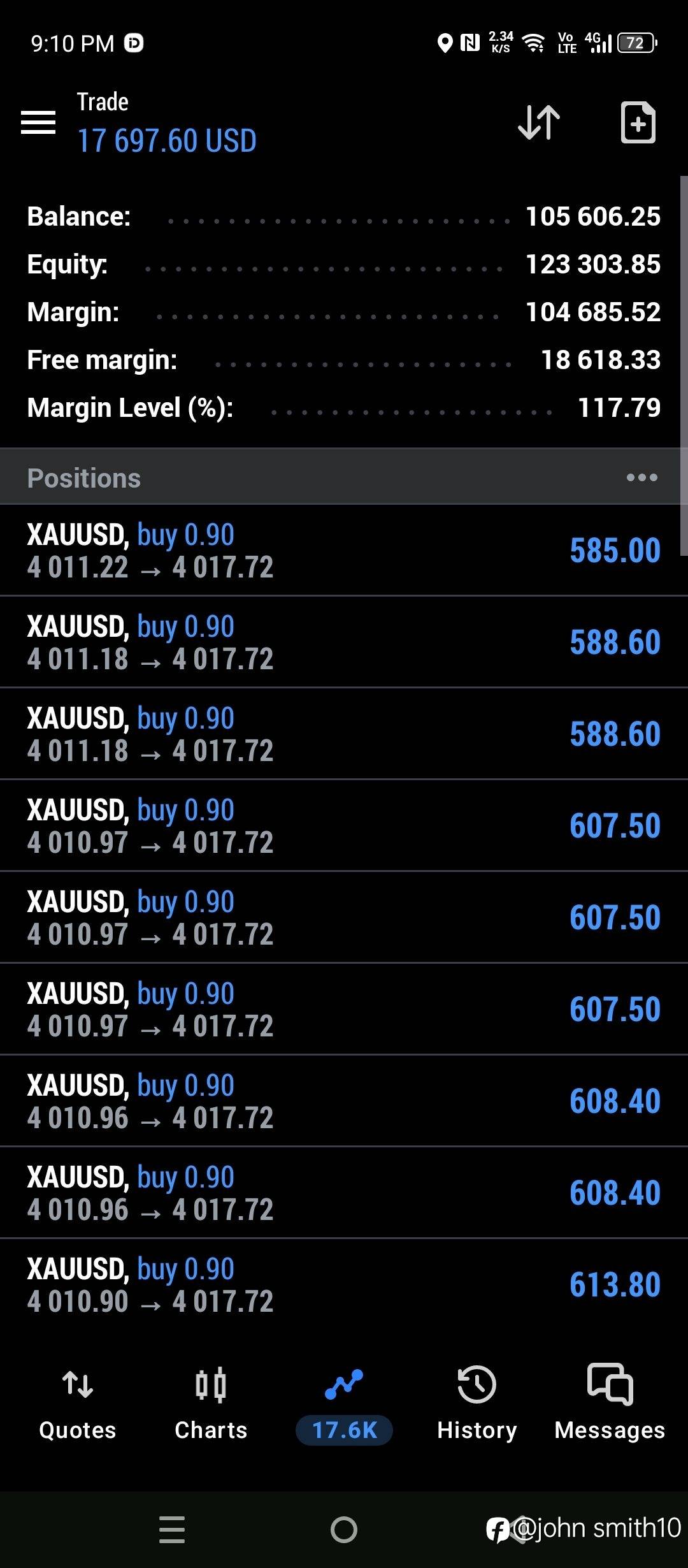Tap the system home button

point(344,1530)
